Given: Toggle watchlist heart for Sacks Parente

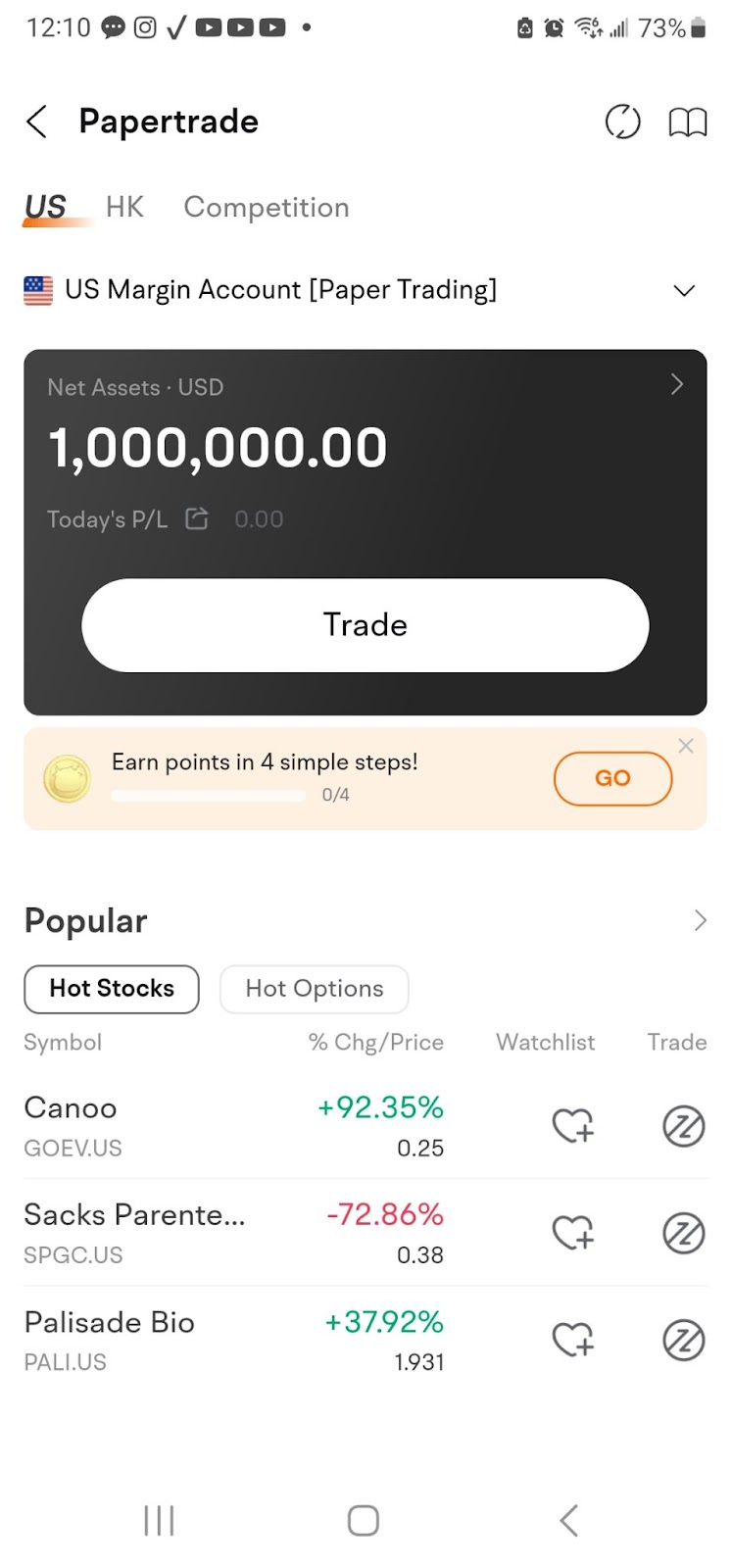Looking at the screenshot, I should point(574,1234).
